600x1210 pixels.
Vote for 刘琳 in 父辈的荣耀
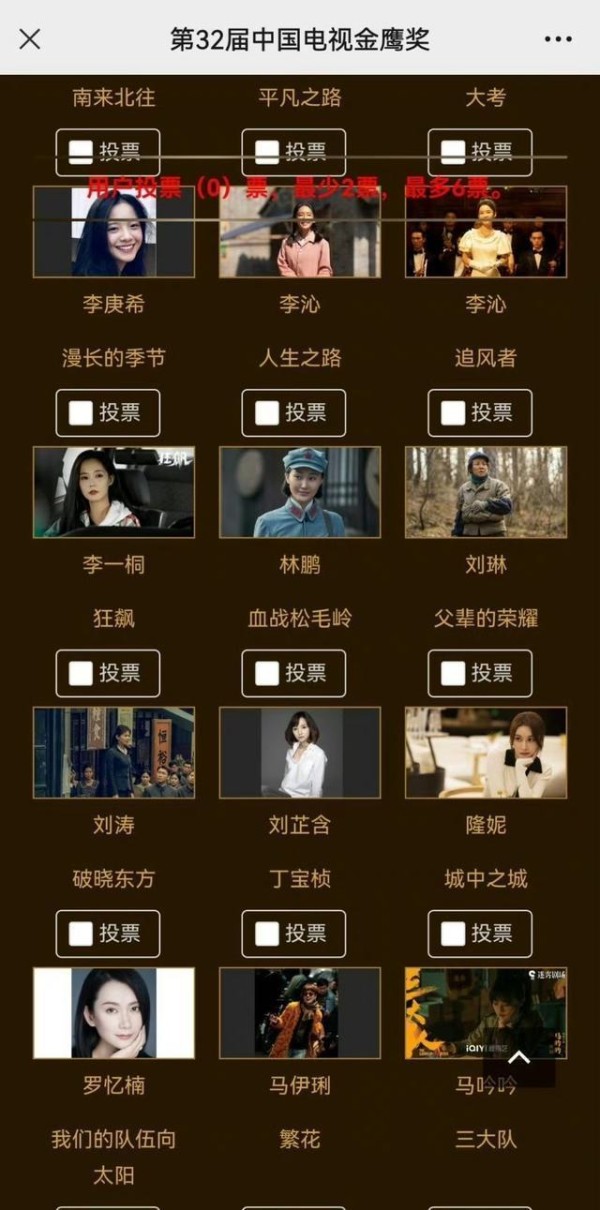[480, 673]
